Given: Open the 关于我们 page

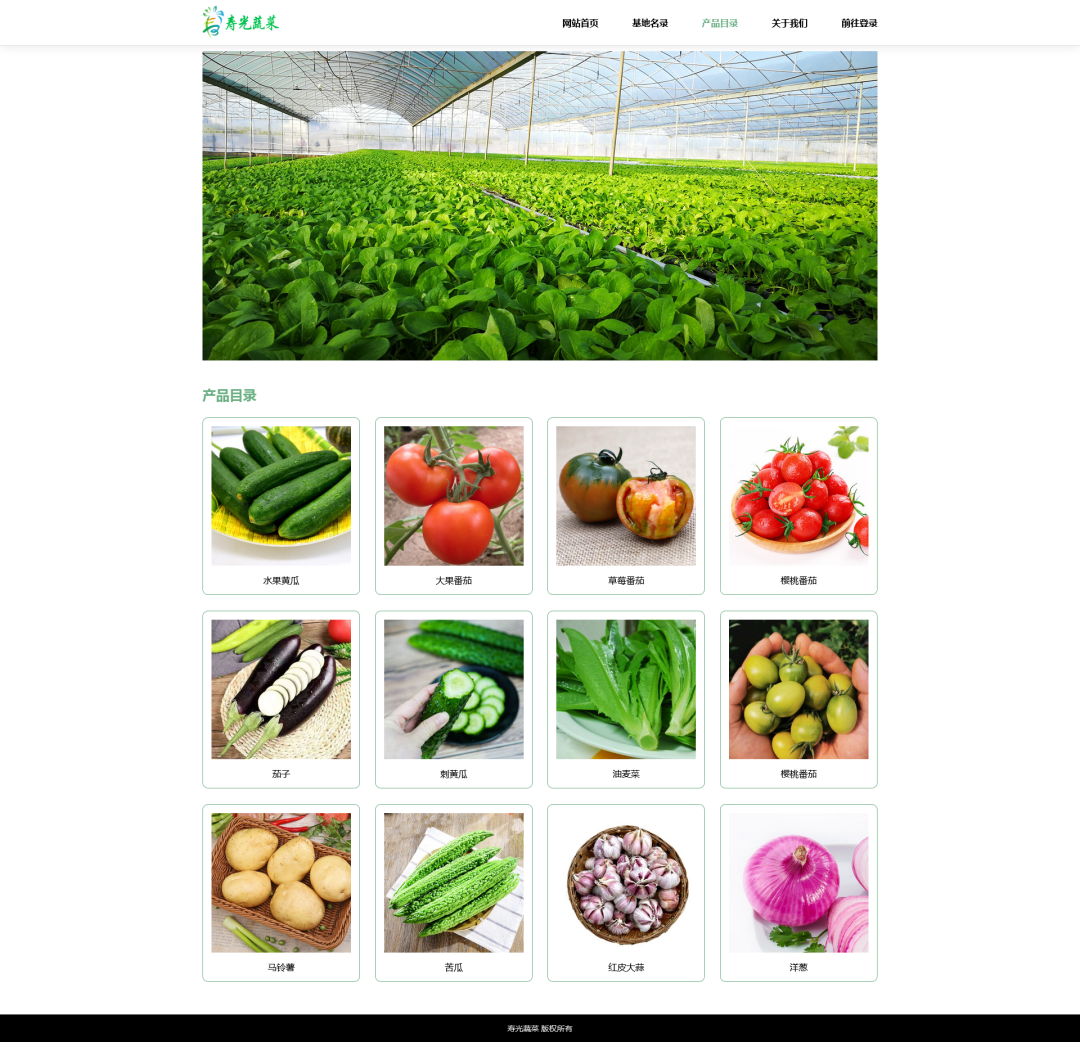Looking at the screenshot, I should coord(789,23).
